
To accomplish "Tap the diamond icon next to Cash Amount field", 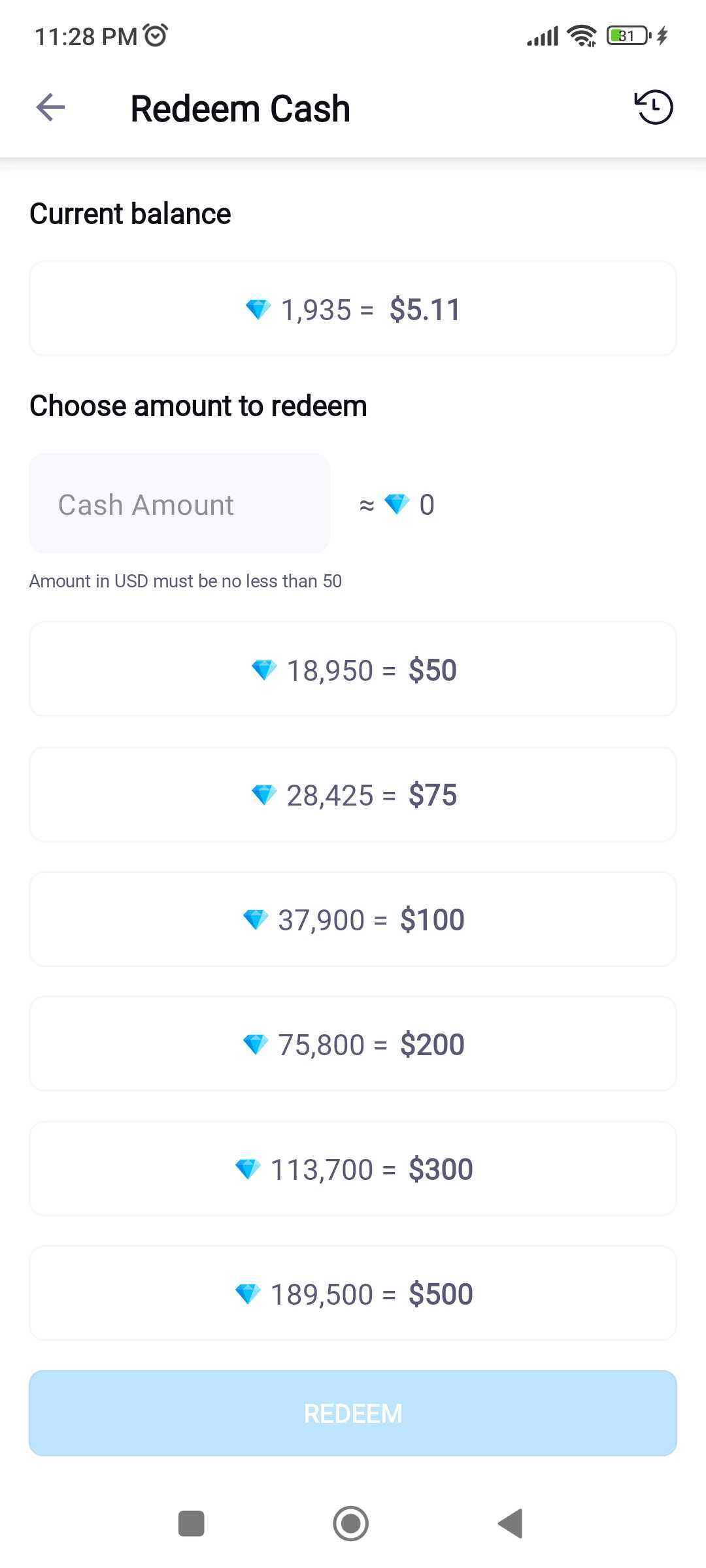I will [x=397, y=504].
